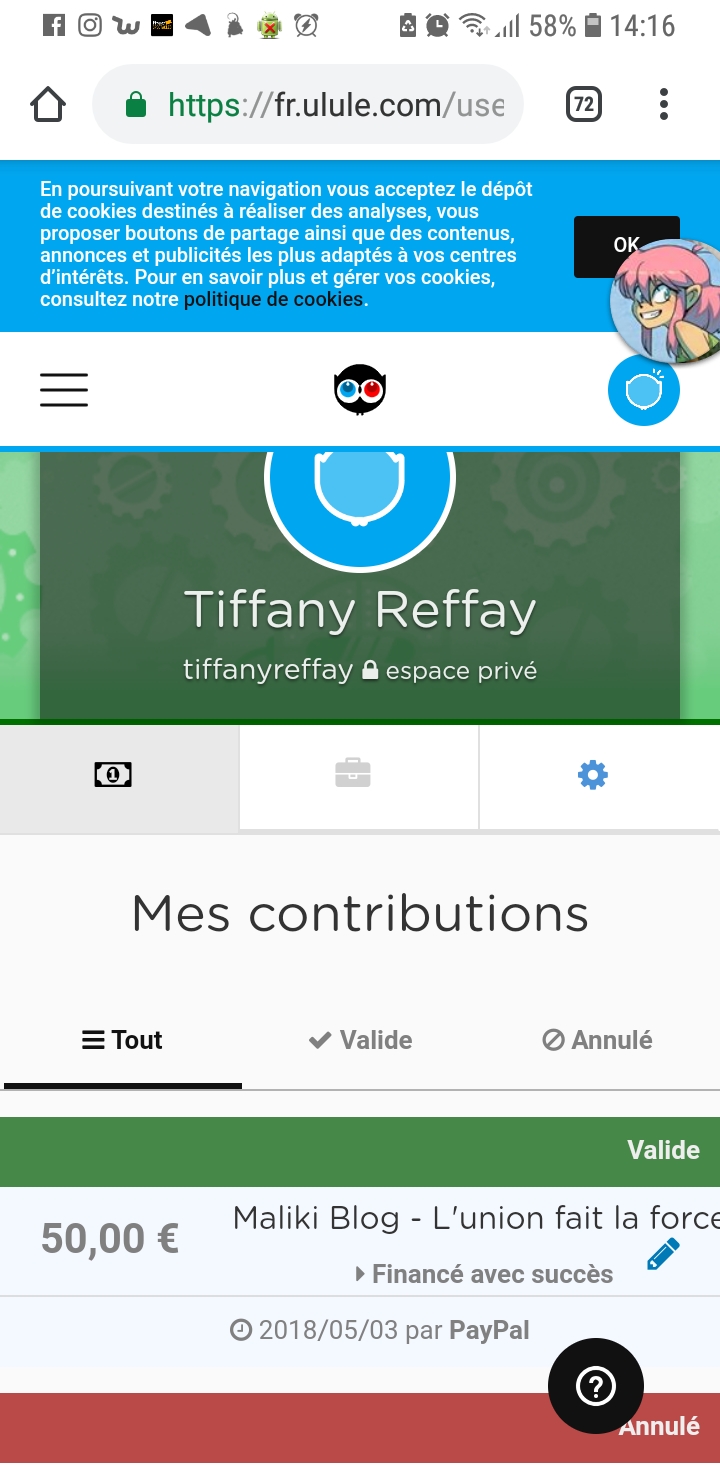The height and width of the screenshot is (1480, 720).
Task: Switch to the briefcase projects tab
Action: coord(353,773)
